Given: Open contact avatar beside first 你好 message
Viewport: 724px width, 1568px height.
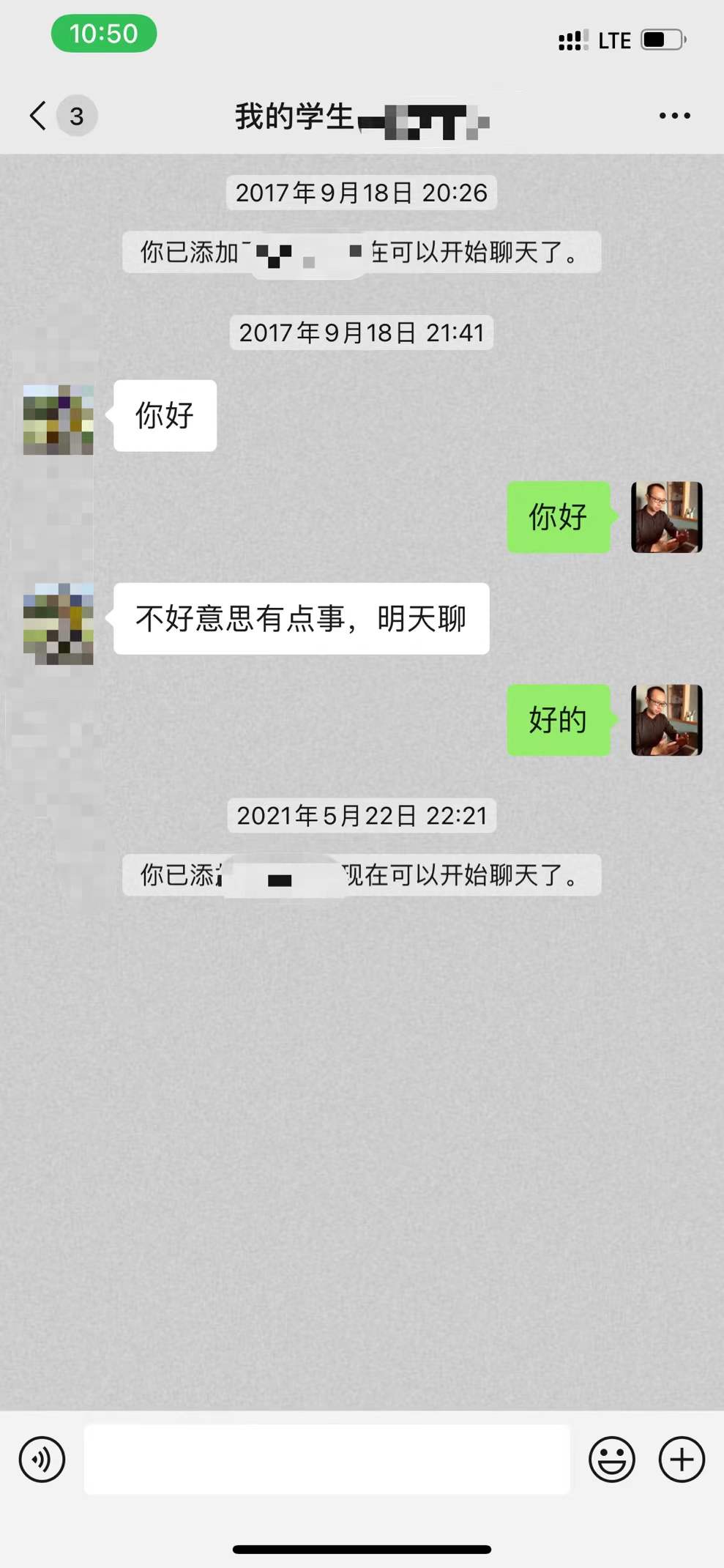Looking at the screenshot, I should click(59, 420).
